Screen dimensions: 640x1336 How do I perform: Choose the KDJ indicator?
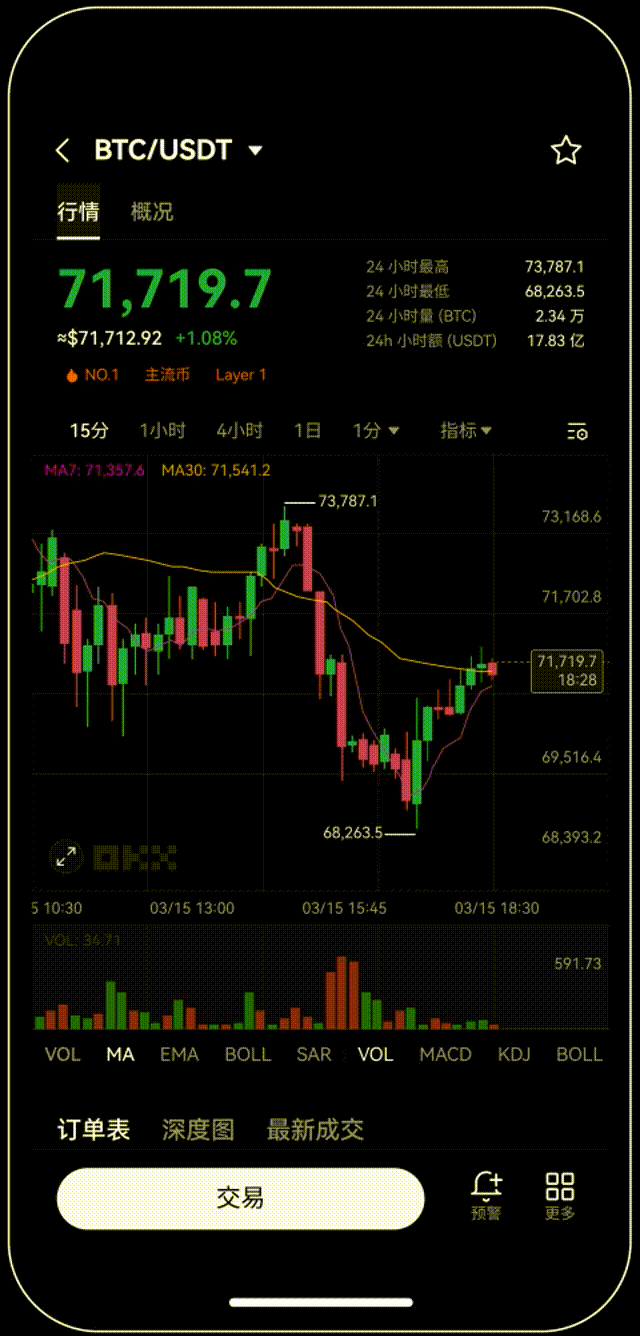pos(514,1054)
